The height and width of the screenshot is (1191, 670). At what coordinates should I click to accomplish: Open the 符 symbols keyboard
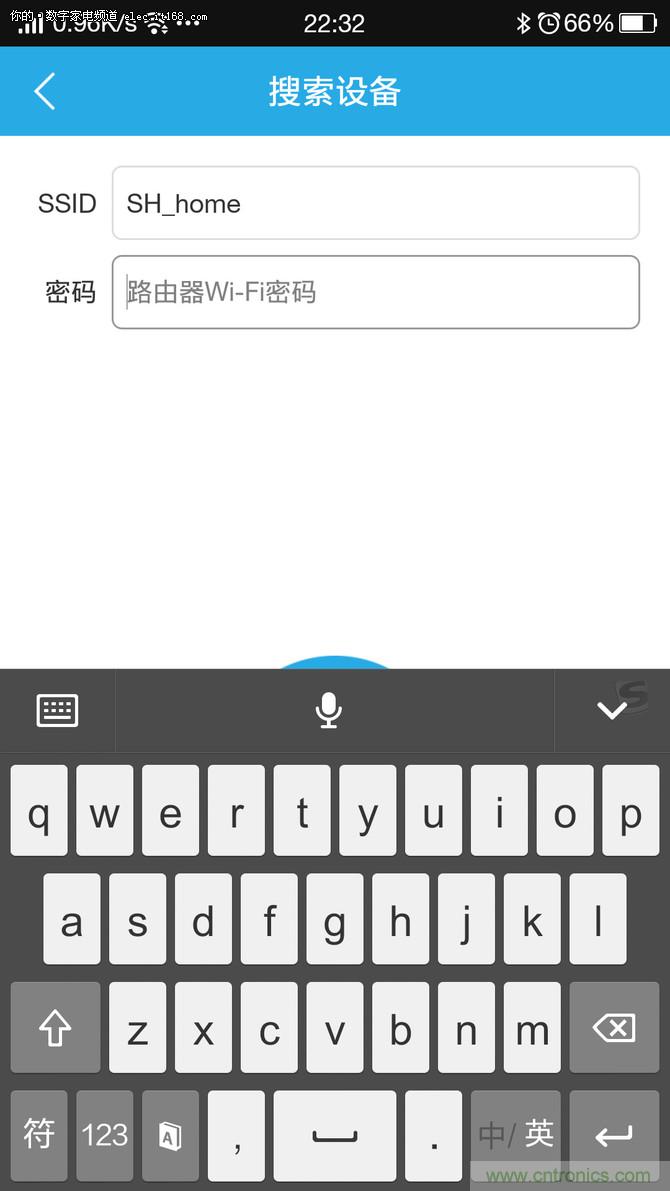[39, 1135]
